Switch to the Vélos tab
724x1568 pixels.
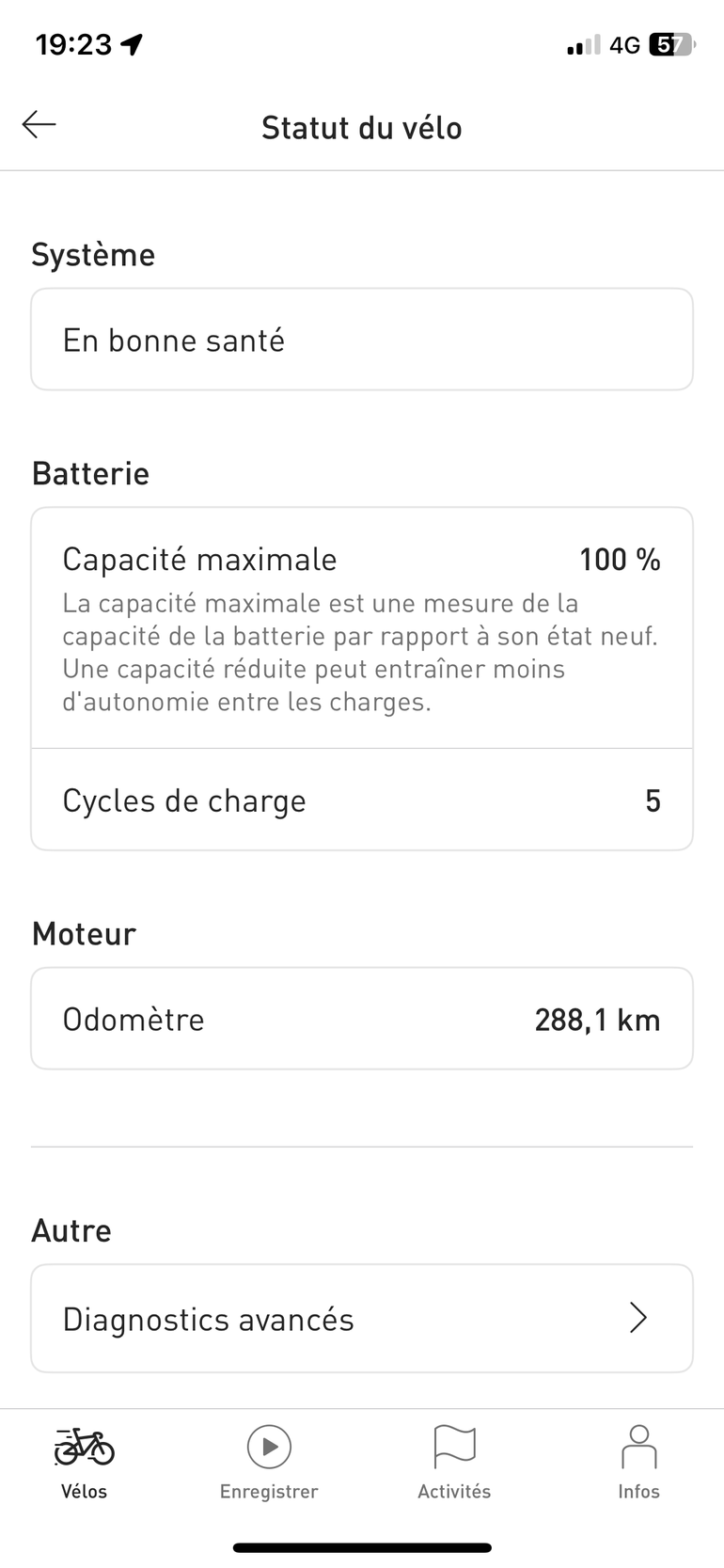click(x=84, y=1462)
